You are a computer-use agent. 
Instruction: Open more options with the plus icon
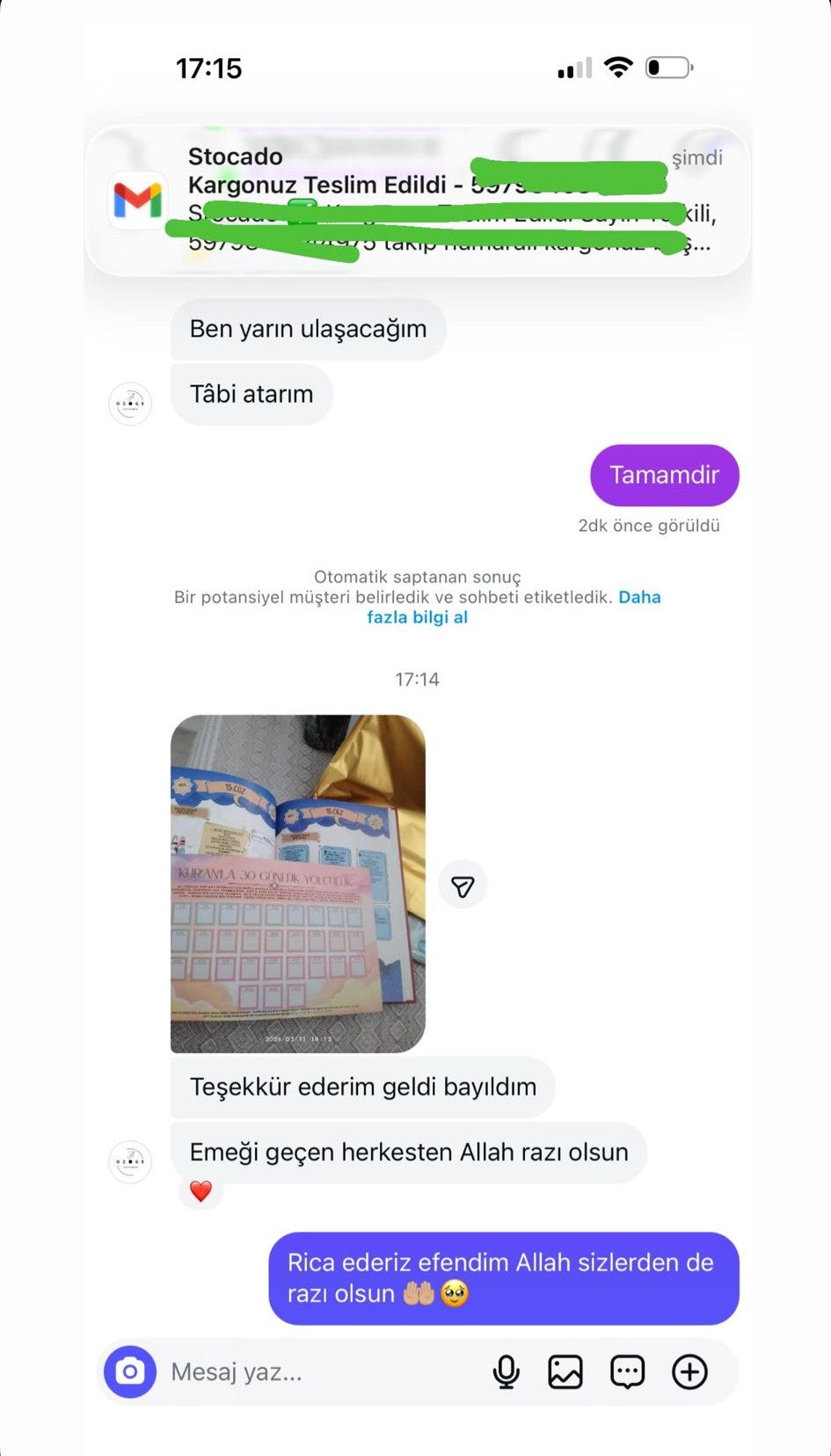[689, 1372]
